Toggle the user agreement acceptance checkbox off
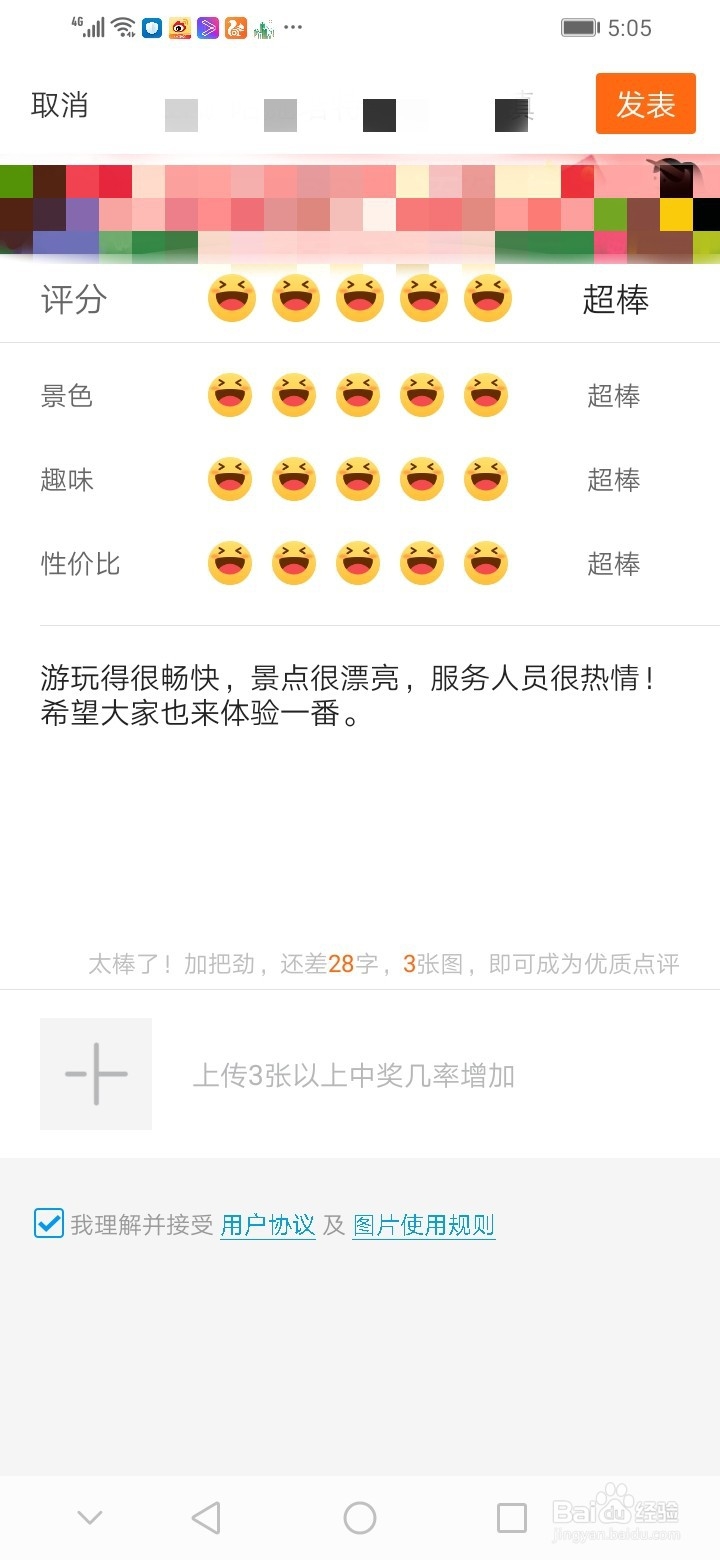The width and height of the screenshot is (720, 1560). tap(48, 1224)
